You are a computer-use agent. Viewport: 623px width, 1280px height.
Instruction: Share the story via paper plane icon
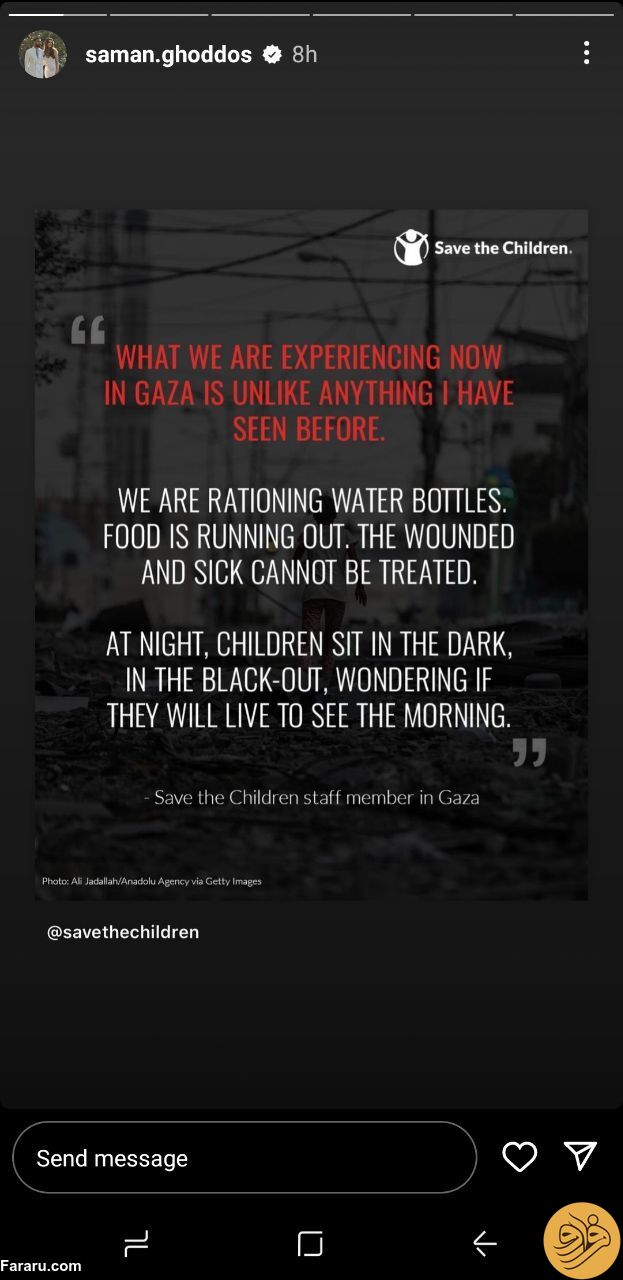[x=580, y=1156]
